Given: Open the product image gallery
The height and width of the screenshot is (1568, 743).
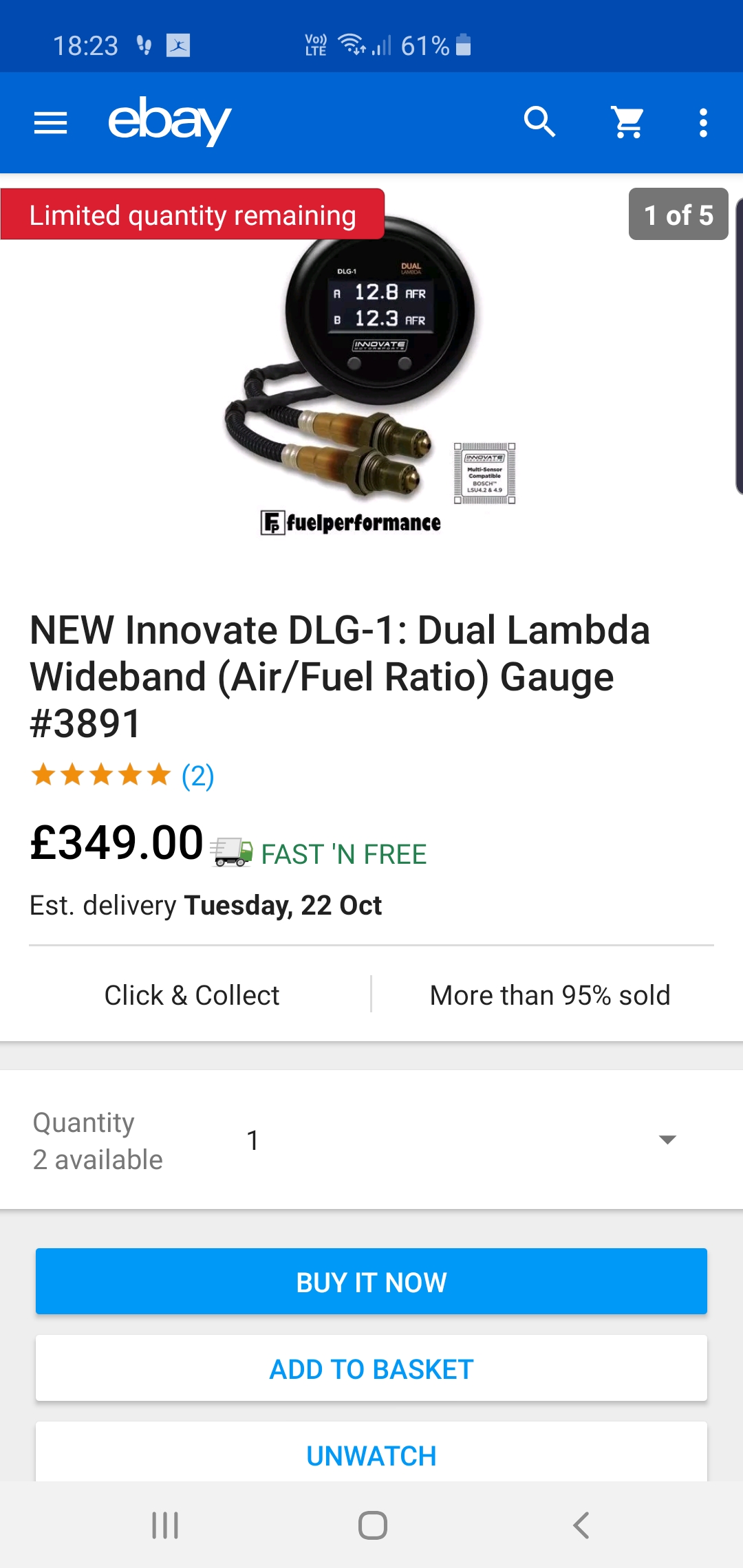Looking at the screenshot, I should [x=371, y=378].
